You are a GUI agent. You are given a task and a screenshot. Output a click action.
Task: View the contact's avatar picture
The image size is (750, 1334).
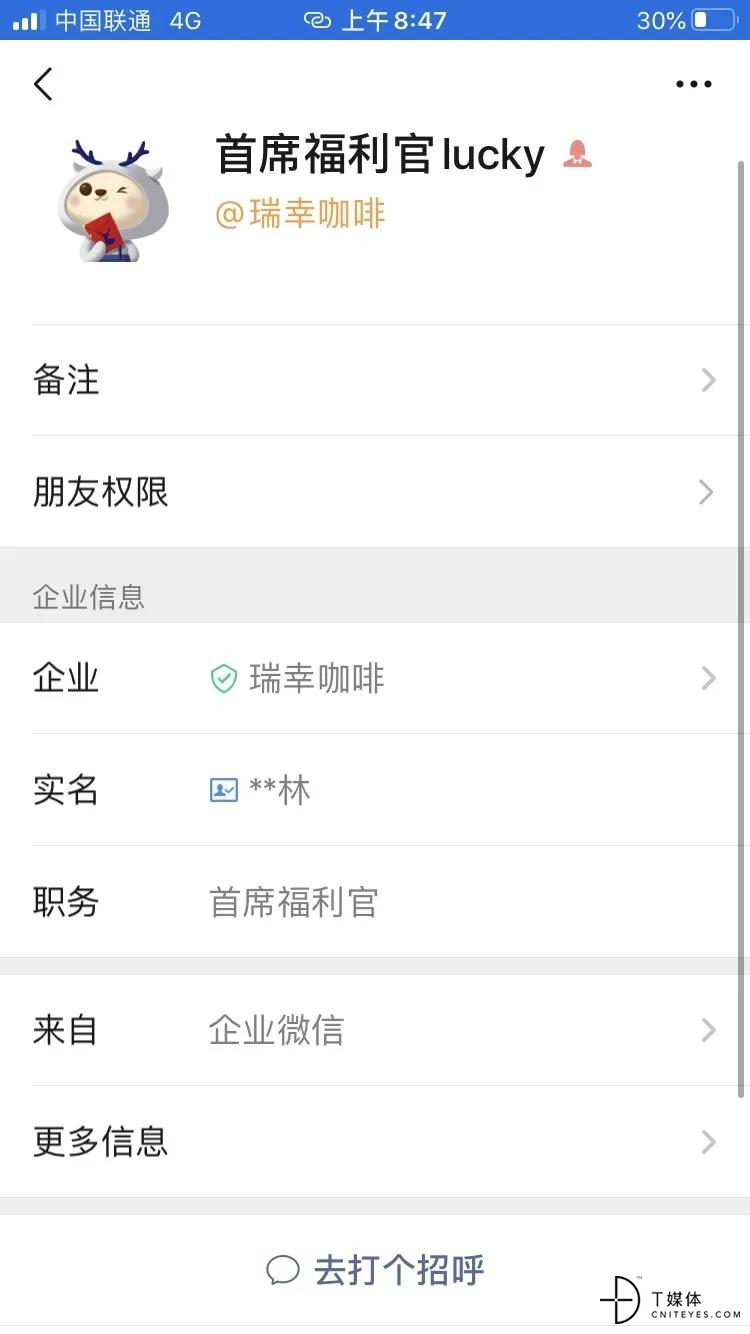tap(112, 200)
